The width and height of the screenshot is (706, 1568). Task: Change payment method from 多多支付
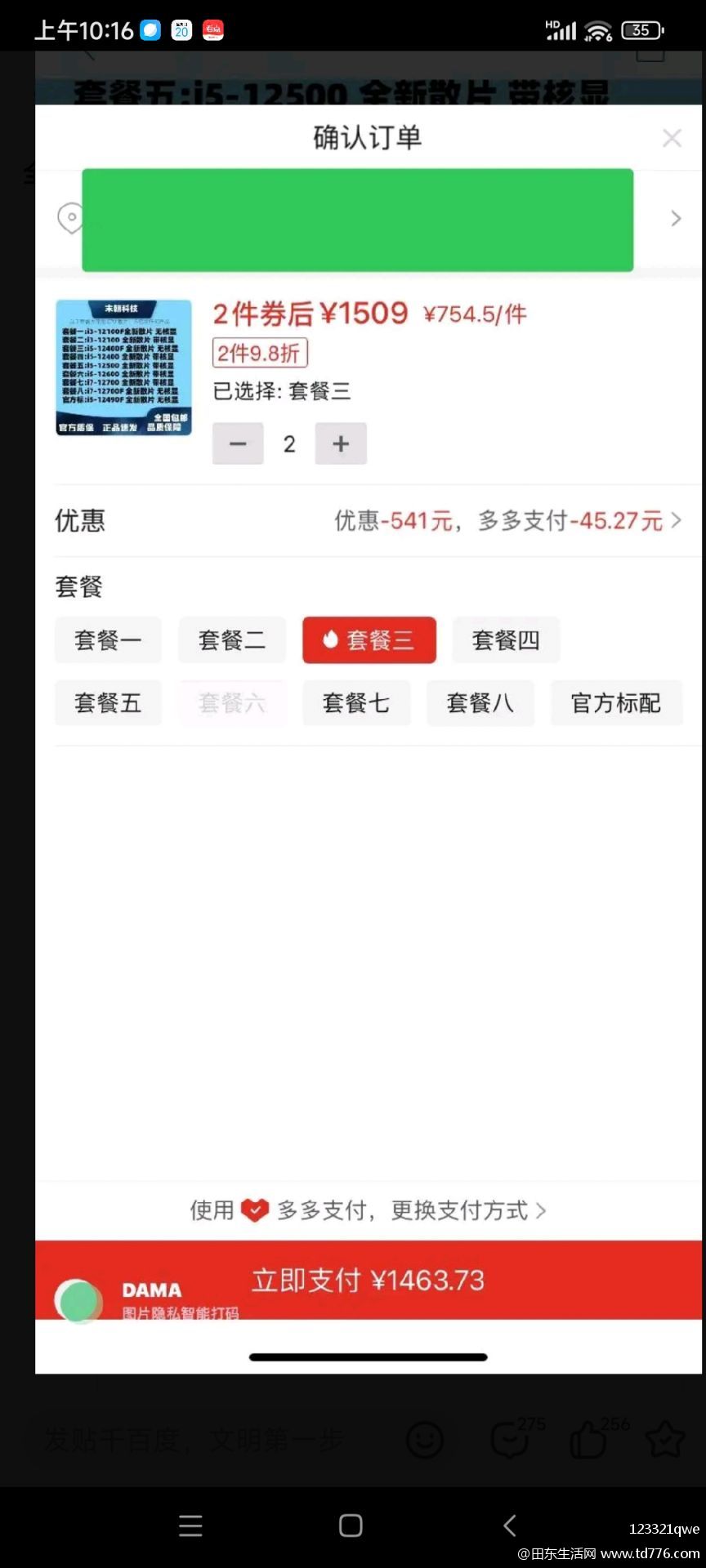tap(369, 1210)
